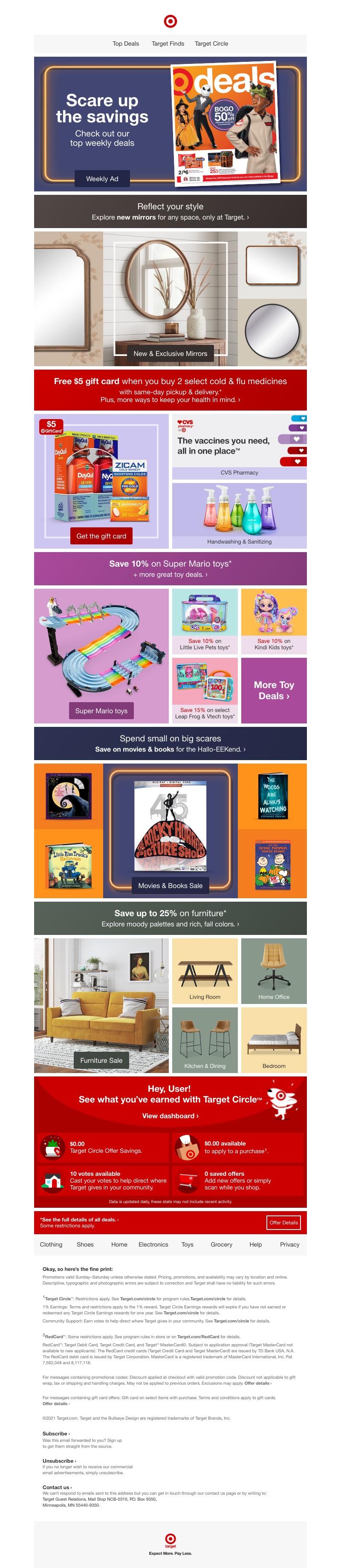
Task: Tap the Weekly Ad button
Action: 102,179
